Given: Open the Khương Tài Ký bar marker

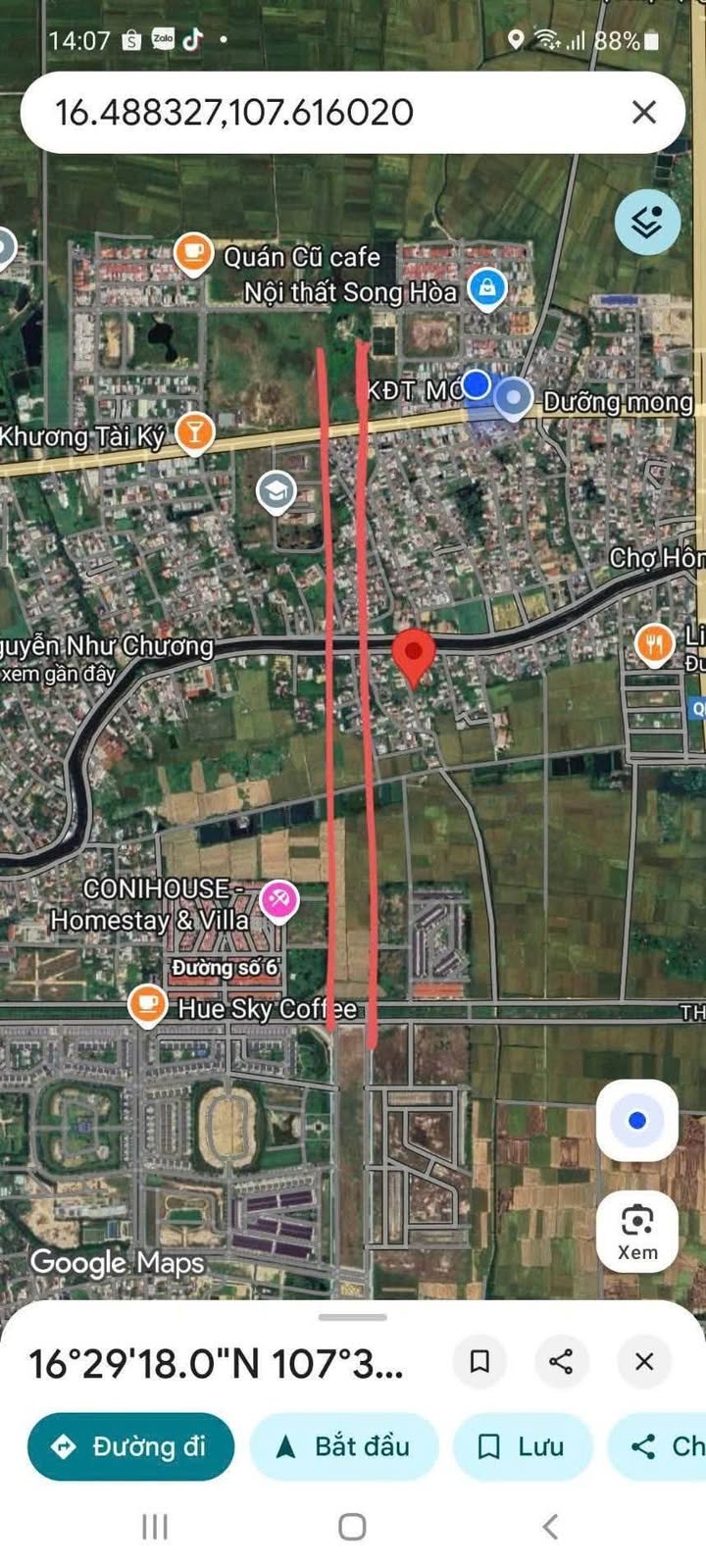Looking at the screenshot, I should [x=194, y=432].
